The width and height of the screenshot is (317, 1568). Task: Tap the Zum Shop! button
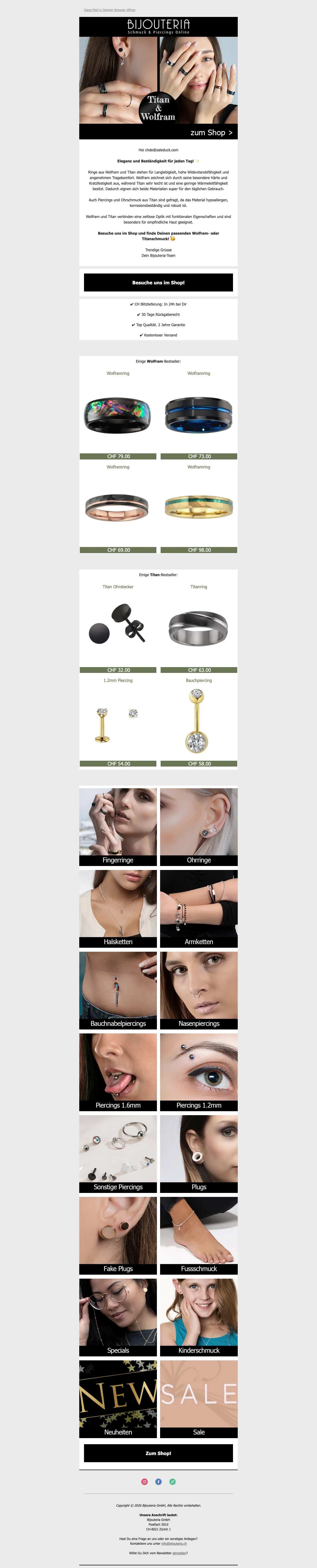(x=158, y=1453)
